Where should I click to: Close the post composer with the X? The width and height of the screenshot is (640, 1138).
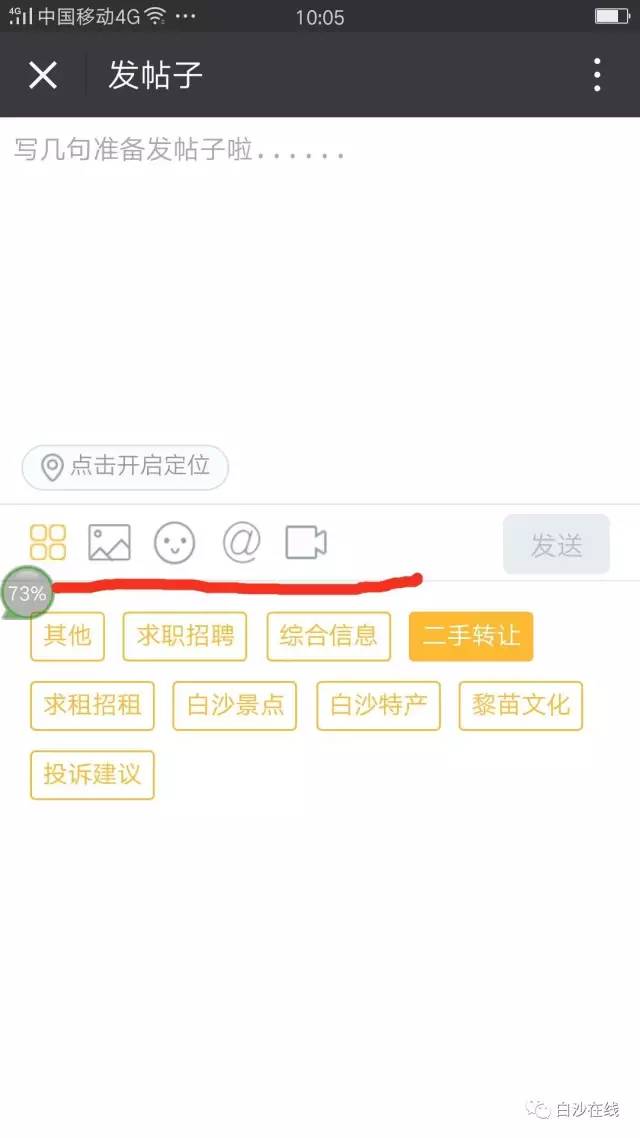(43, 75)
